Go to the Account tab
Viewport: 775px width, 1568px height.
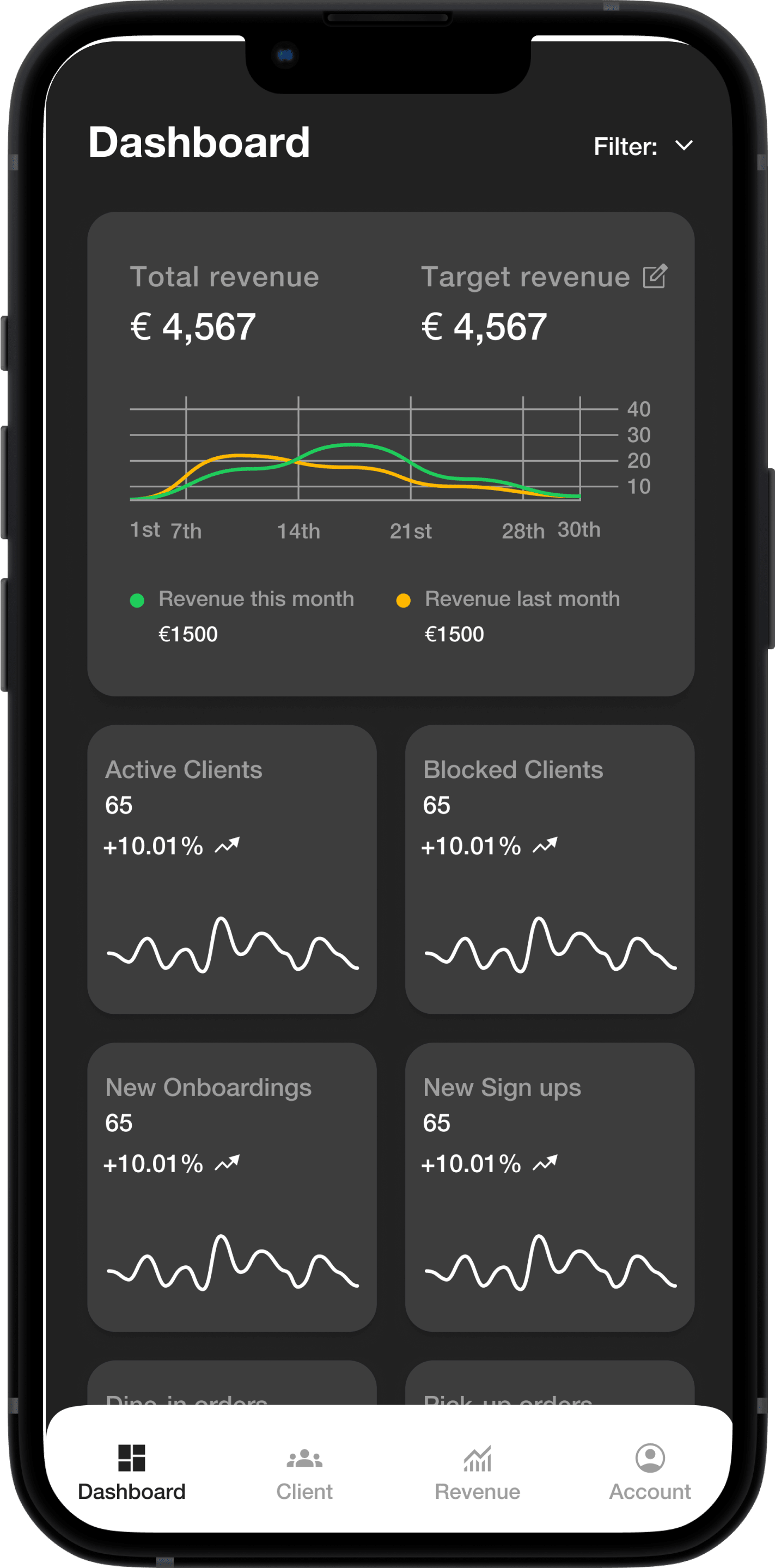pyautogui.click(x=650, y=1472)
